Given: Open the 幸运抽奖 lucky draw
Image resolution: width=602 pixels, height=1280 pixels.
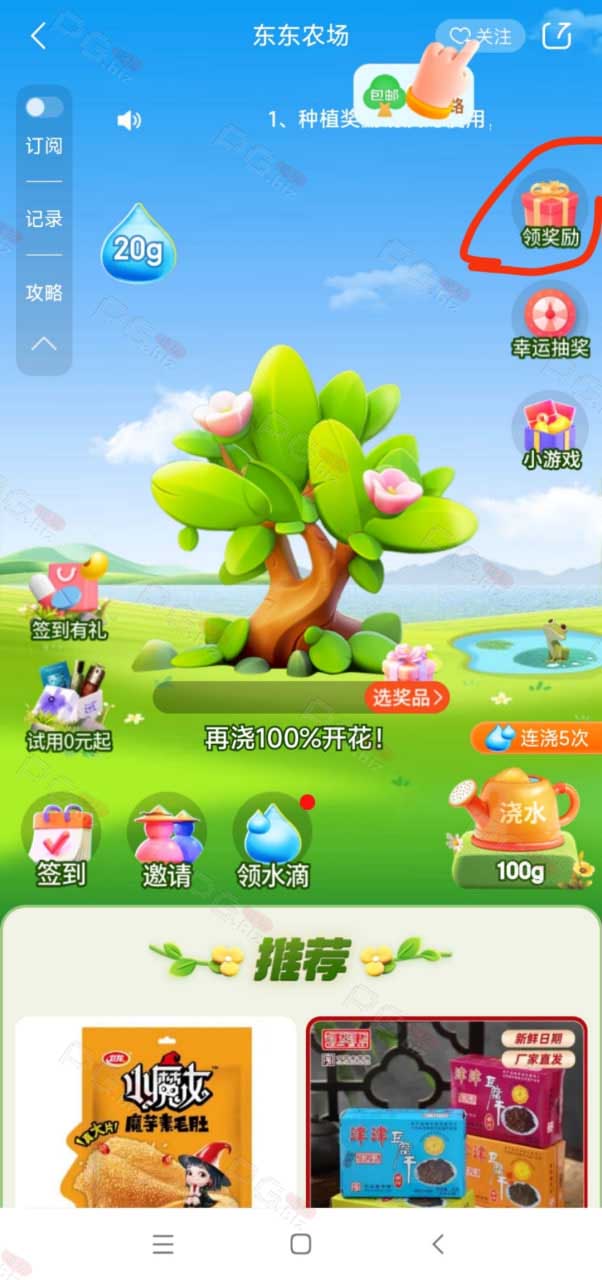Looking at the screenshot, I should 550,321.
